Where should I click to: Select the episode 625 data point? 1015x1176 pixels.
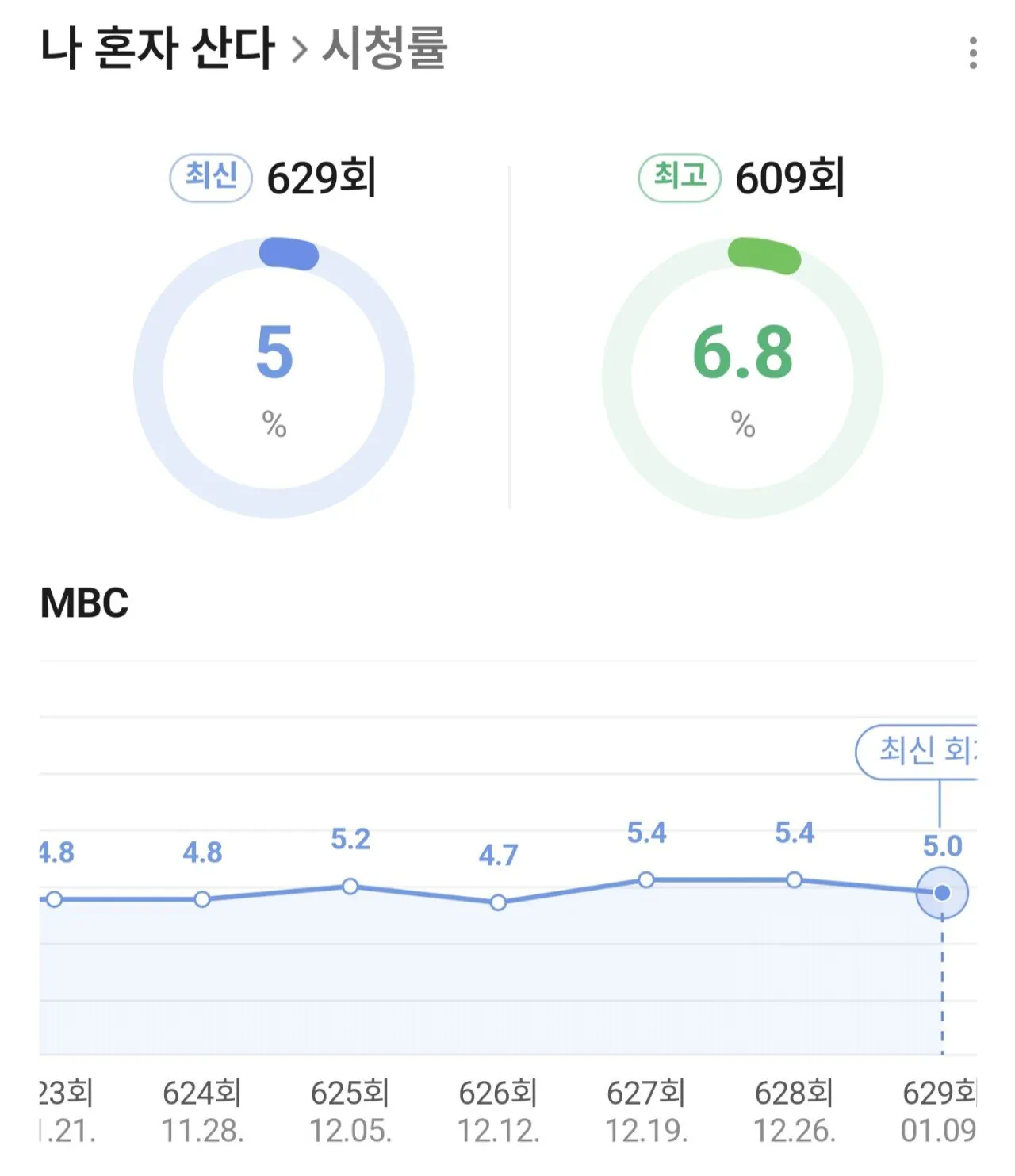(350, 887)
